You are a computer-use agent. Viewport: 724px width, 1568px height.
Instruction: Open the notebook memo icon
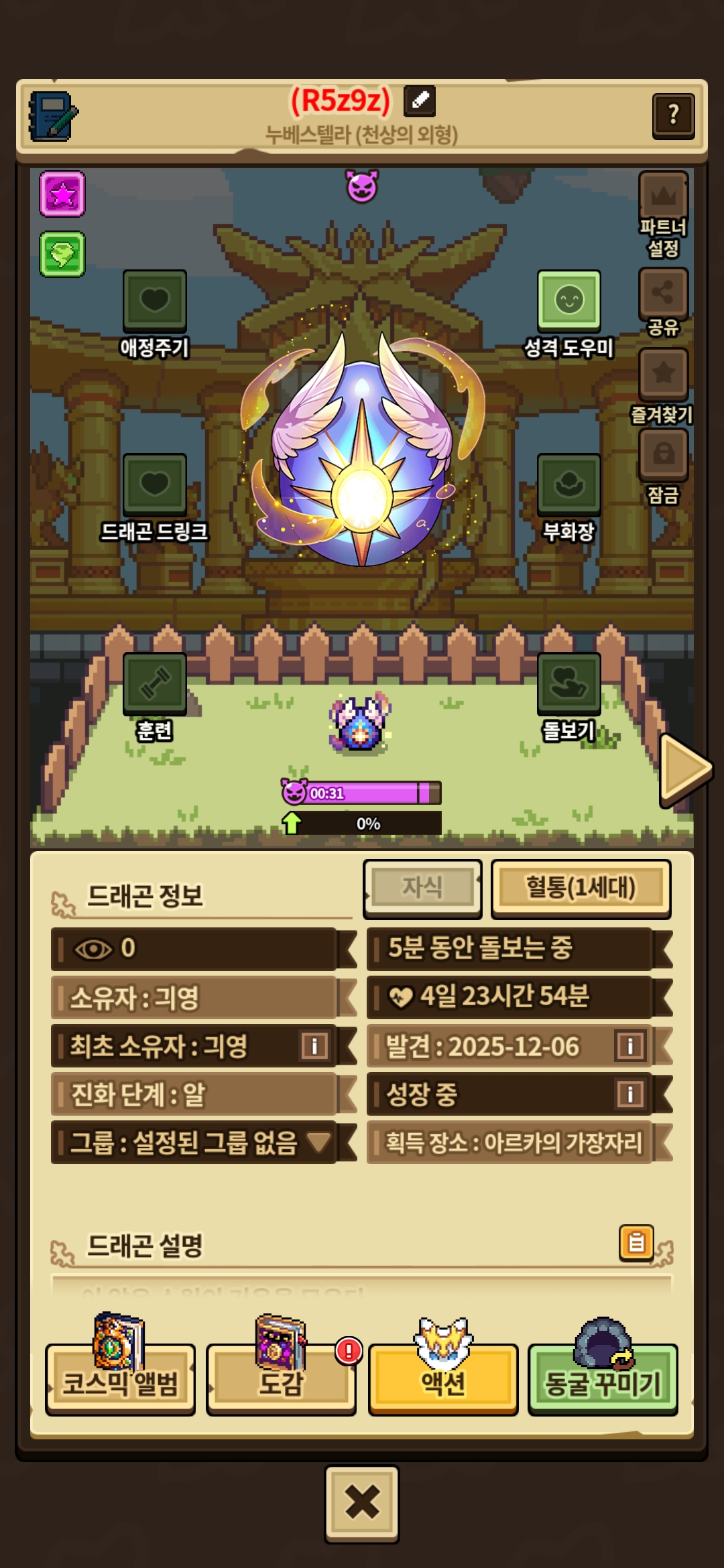click(x=53, y=117)
